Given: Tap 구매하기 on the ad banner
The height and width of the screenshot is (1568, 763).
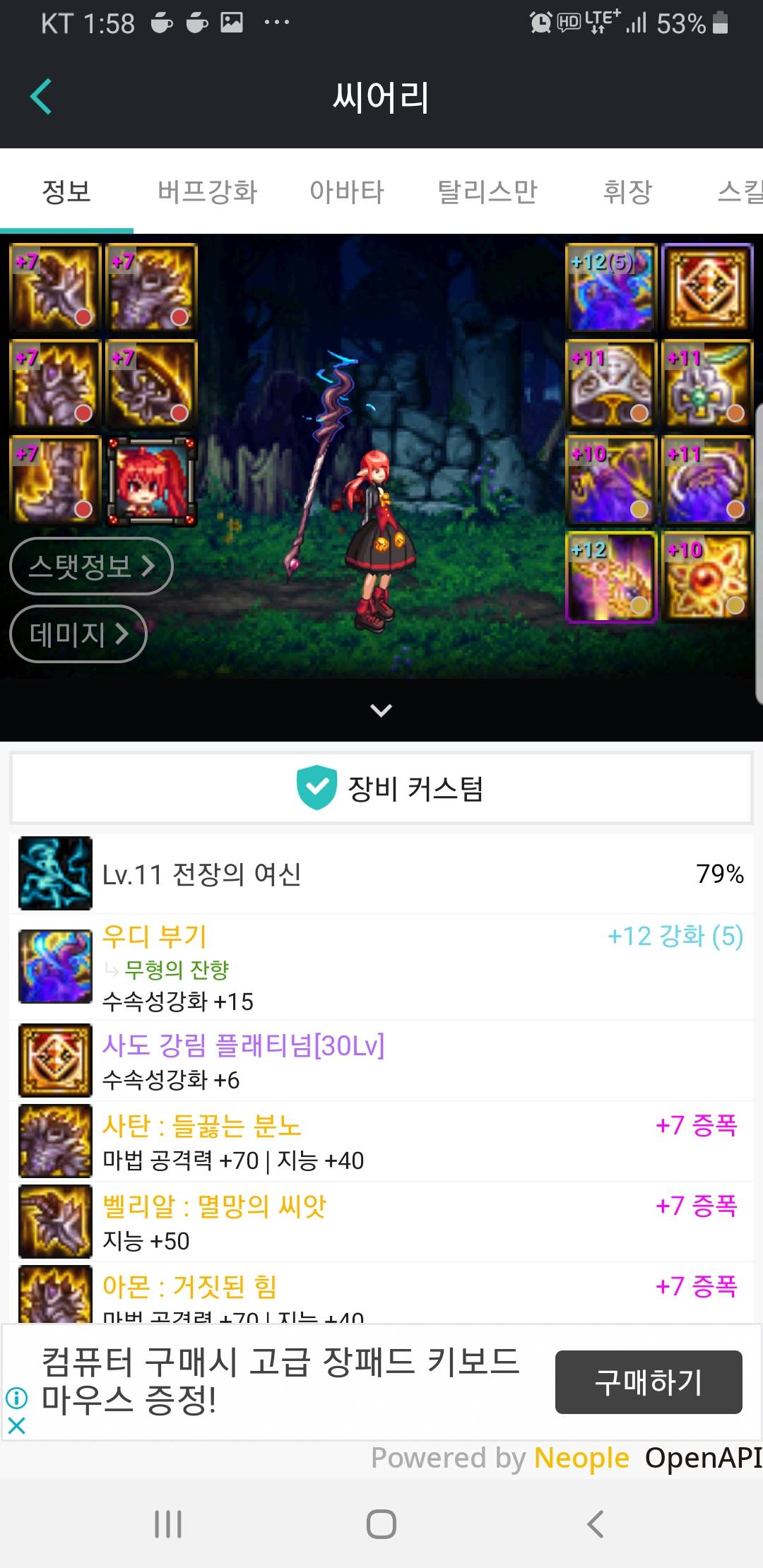Looking at the screenshot, I should [648, 1382].
